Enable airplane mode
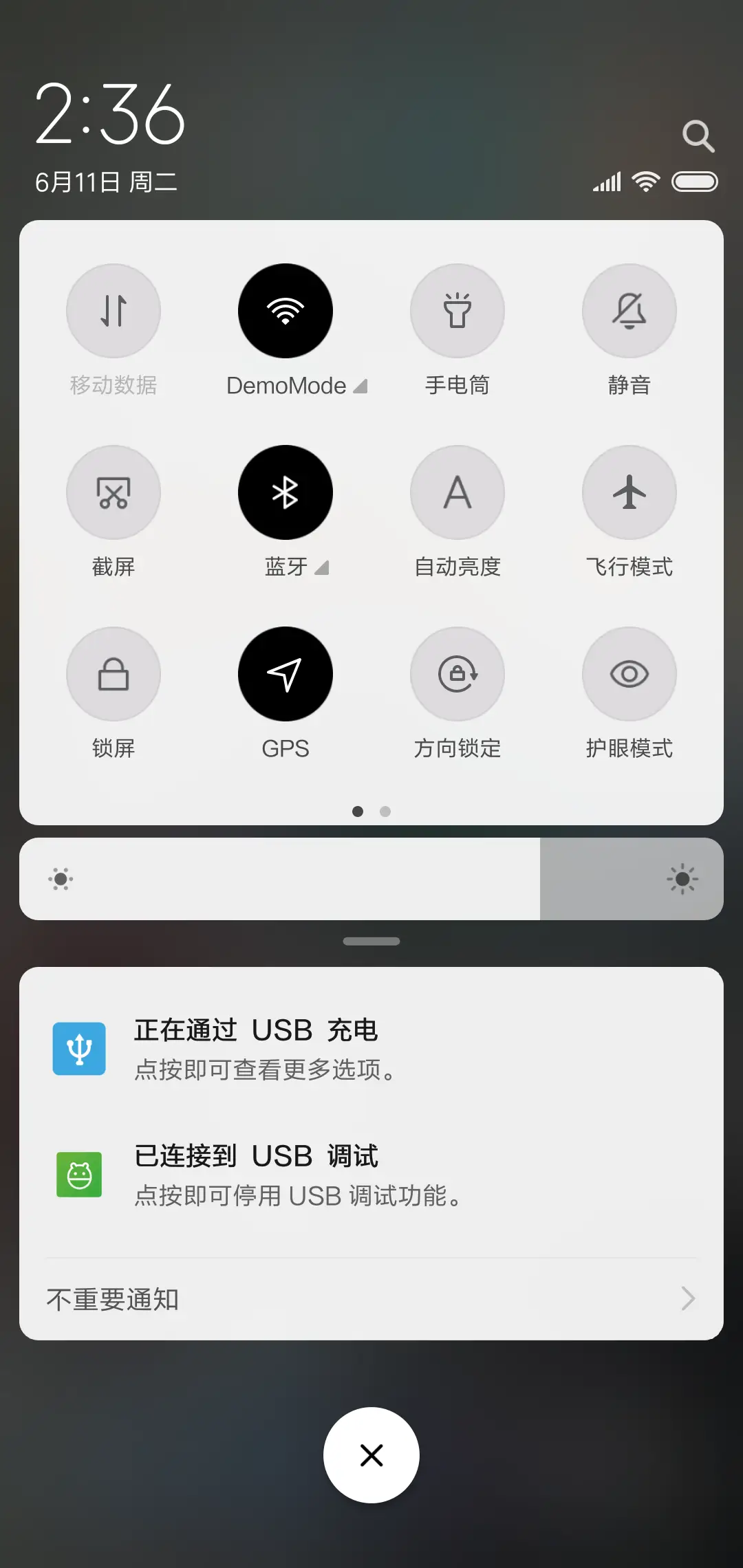 pos(629,492)
